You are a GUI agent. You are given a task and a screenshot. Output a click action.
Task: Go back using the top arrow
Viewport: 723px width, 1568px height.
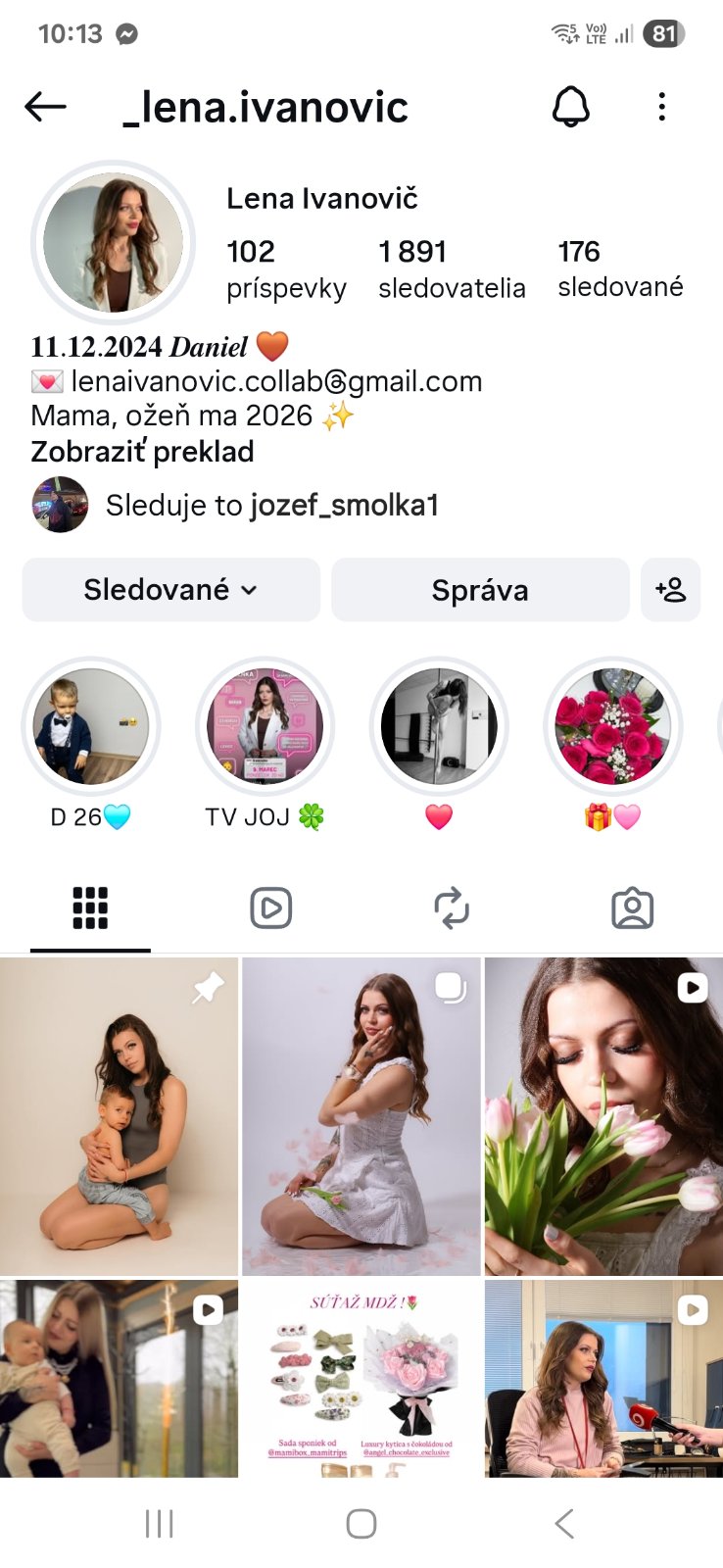tap(45, 107)
